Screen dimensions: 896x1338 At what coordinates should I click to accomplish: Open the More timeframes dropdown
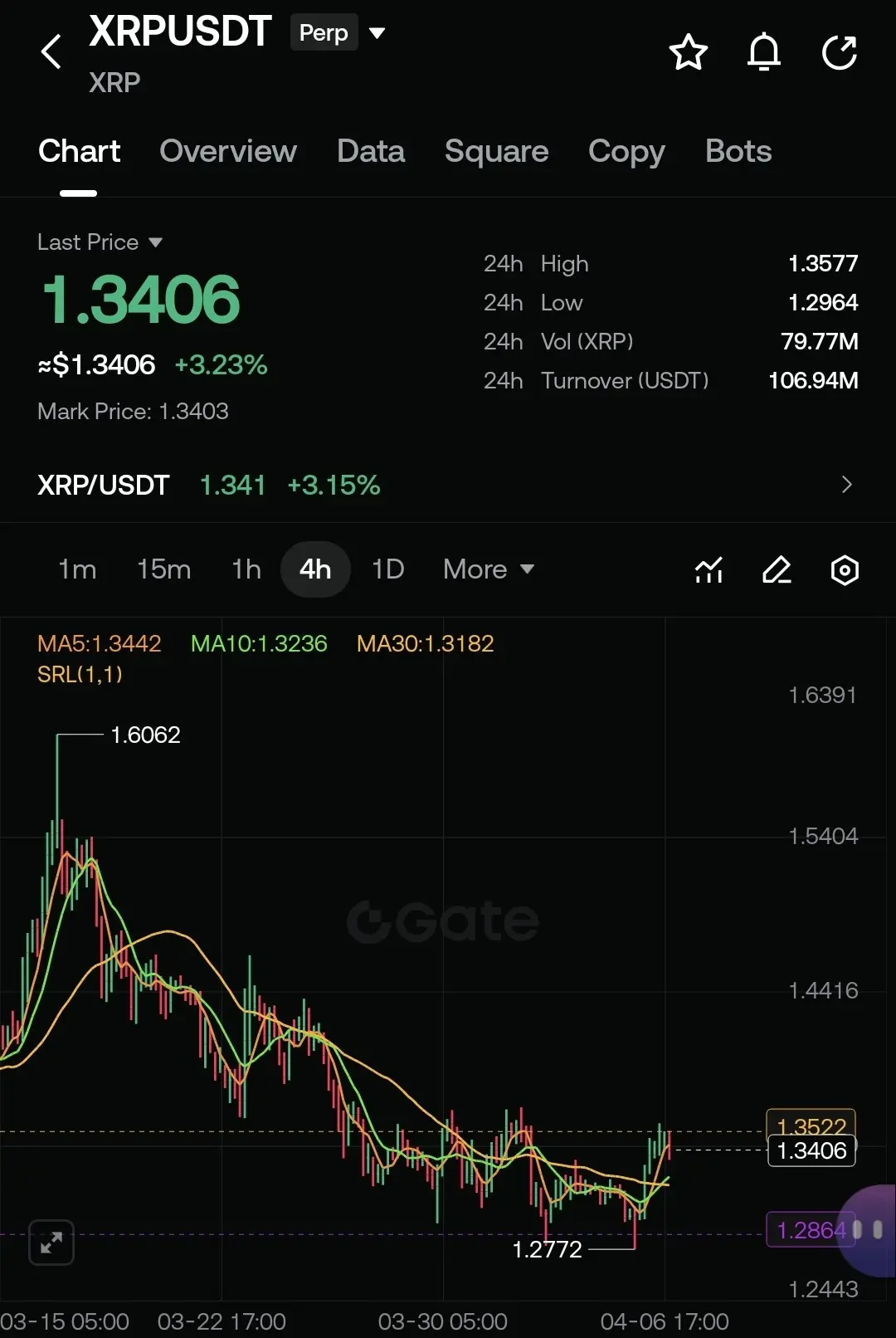click(x=488, y=569)
